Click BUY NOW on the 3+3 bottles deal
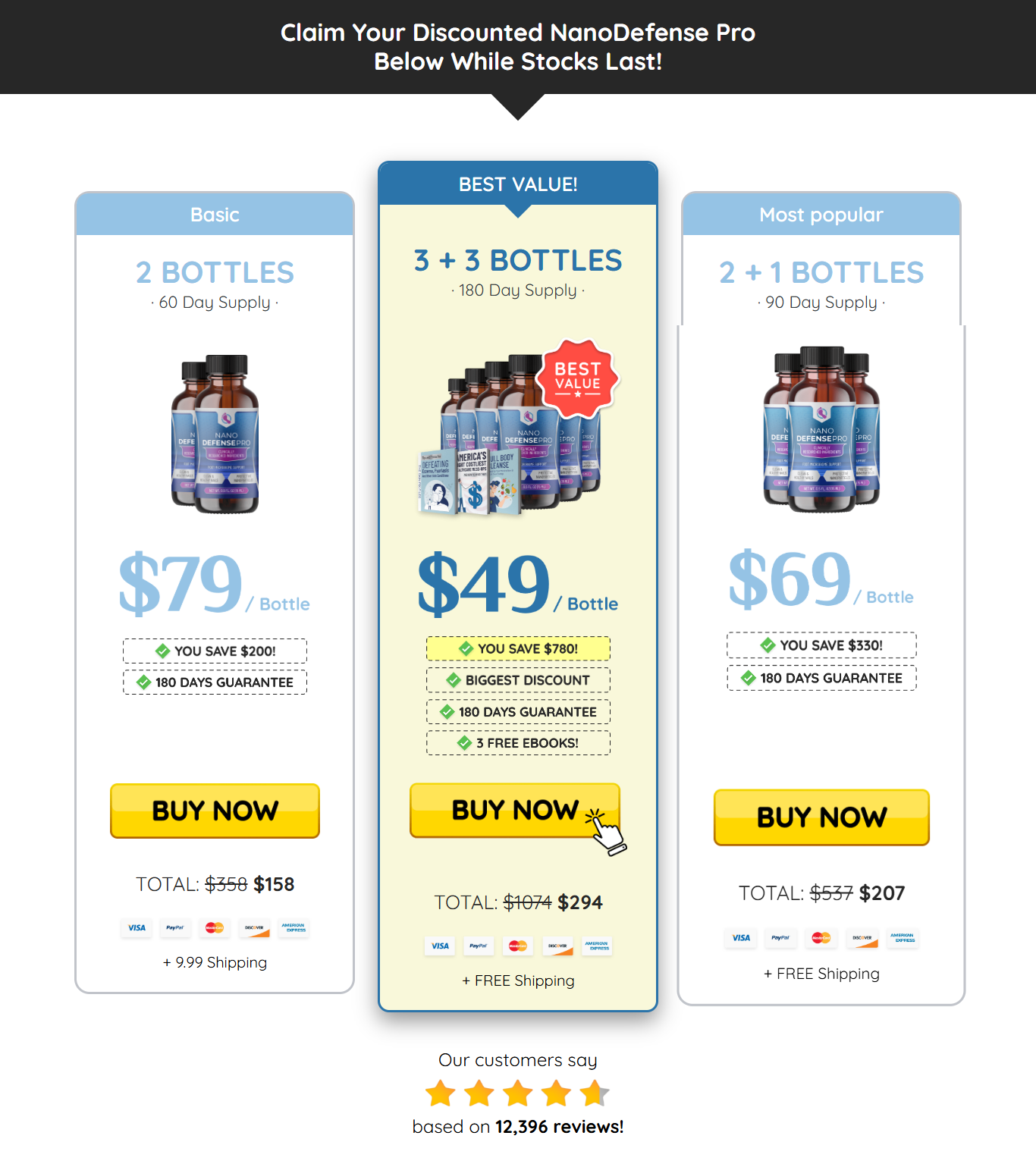1036x1167 pixels. tap(514, 810)
